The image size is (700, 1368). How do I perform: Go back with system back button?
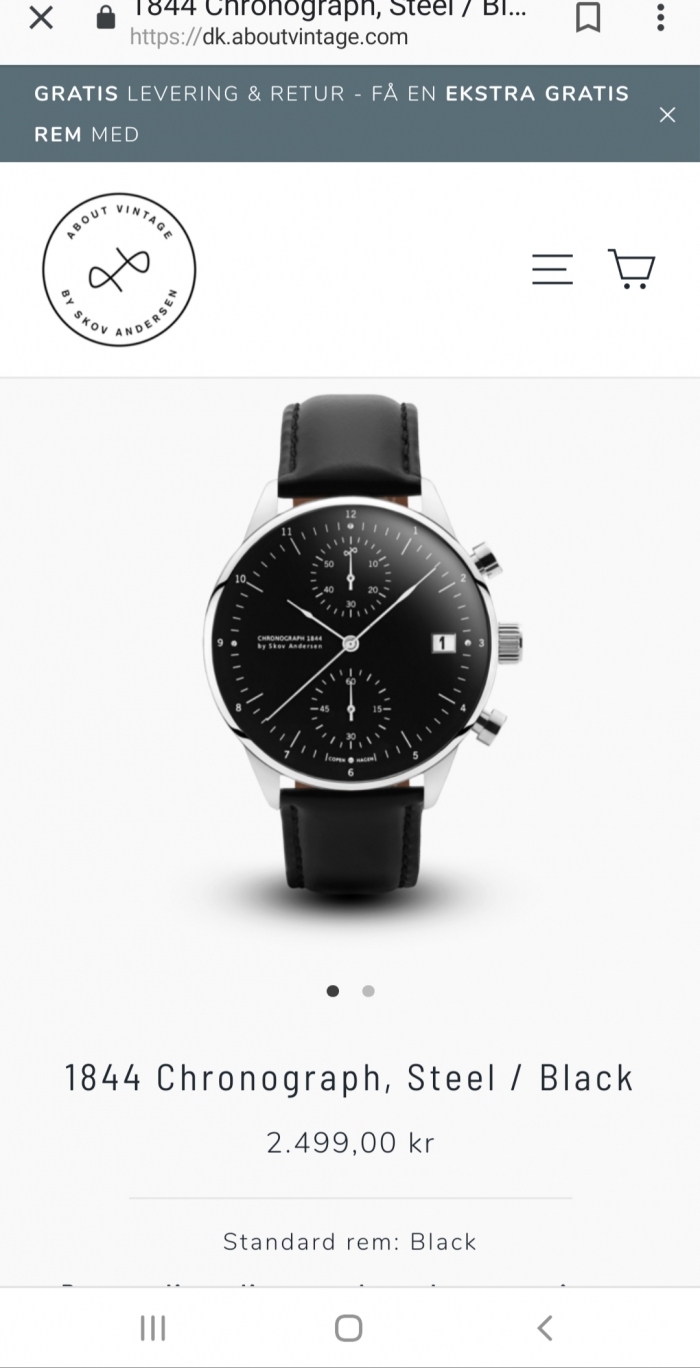pyautogui.click(x=545, y=1328)
